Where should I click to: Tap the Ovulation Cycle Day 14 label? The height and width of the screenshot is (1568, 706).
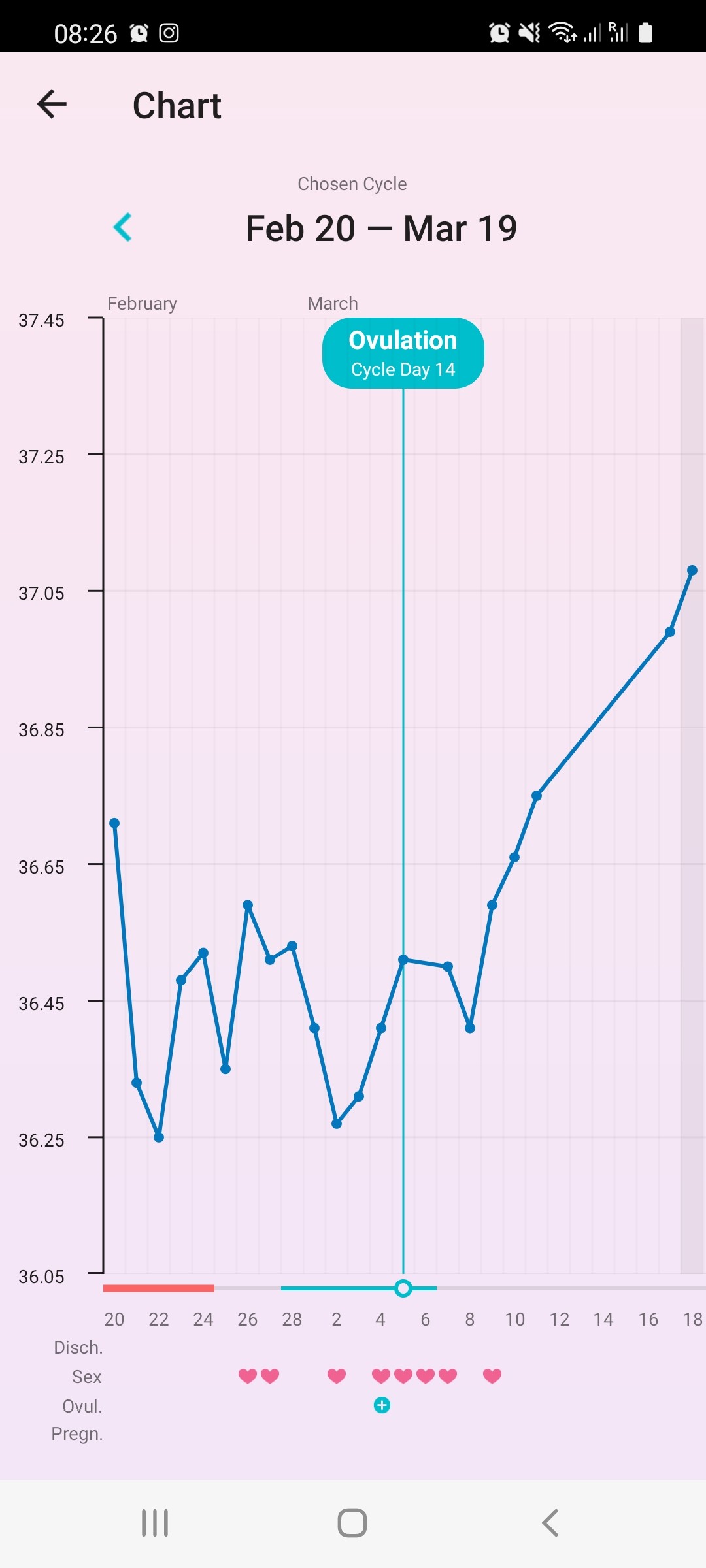403,353
